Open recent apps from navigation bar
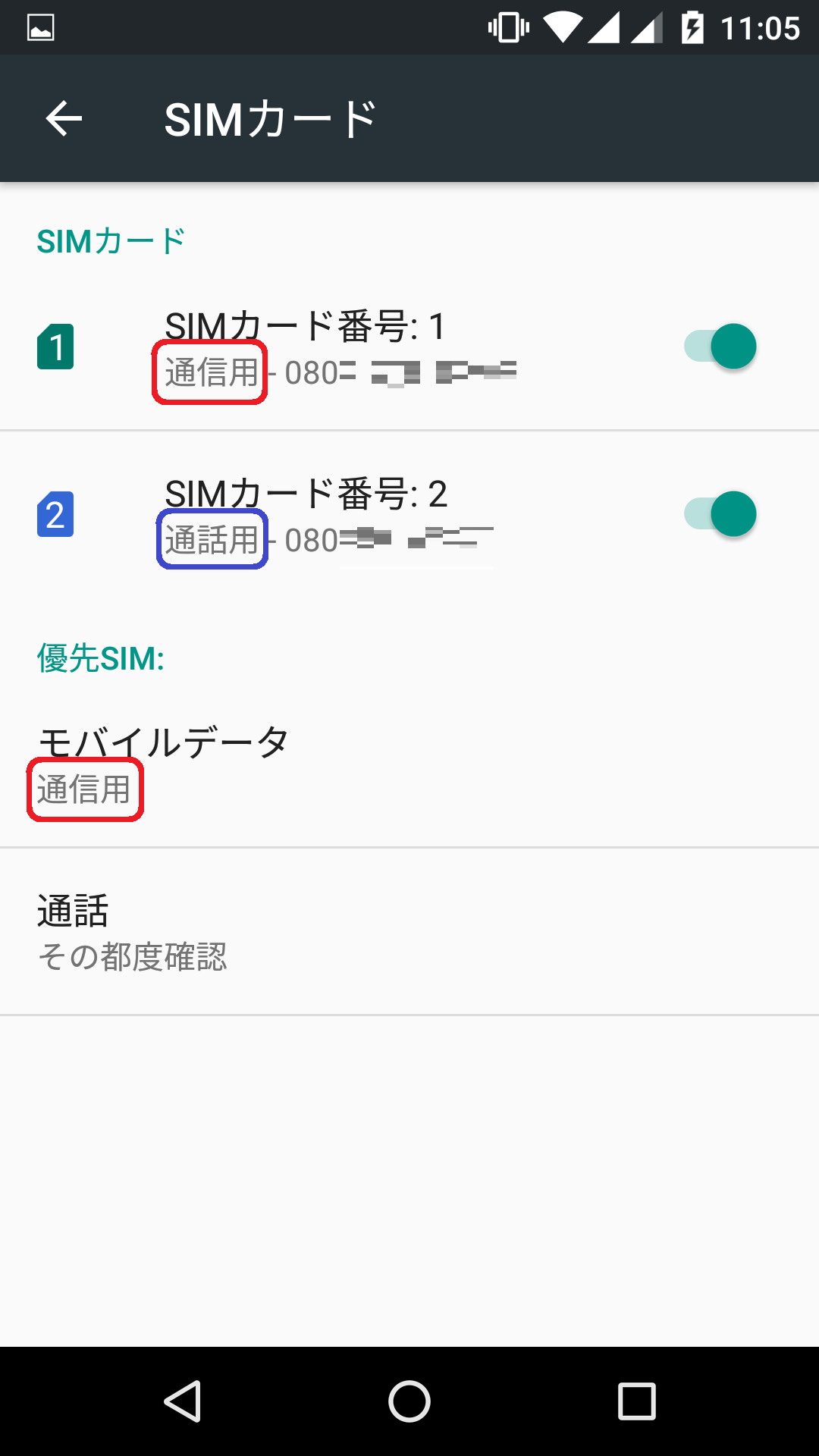 click(636, 1401)
